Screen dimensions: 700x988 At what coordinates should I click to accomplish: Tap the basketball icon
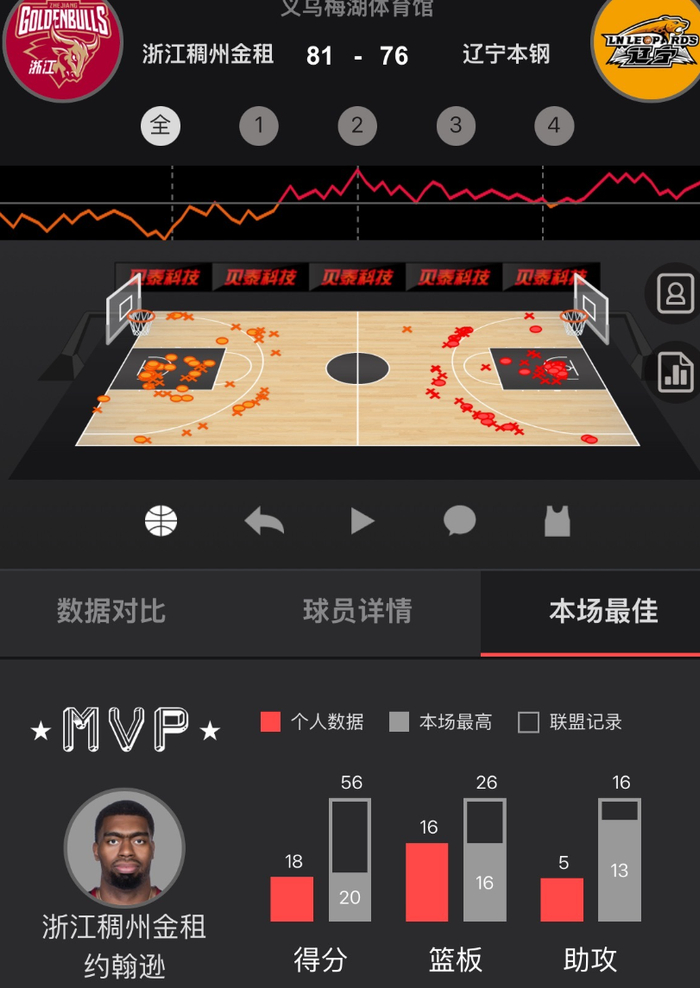tap(161, 520)
